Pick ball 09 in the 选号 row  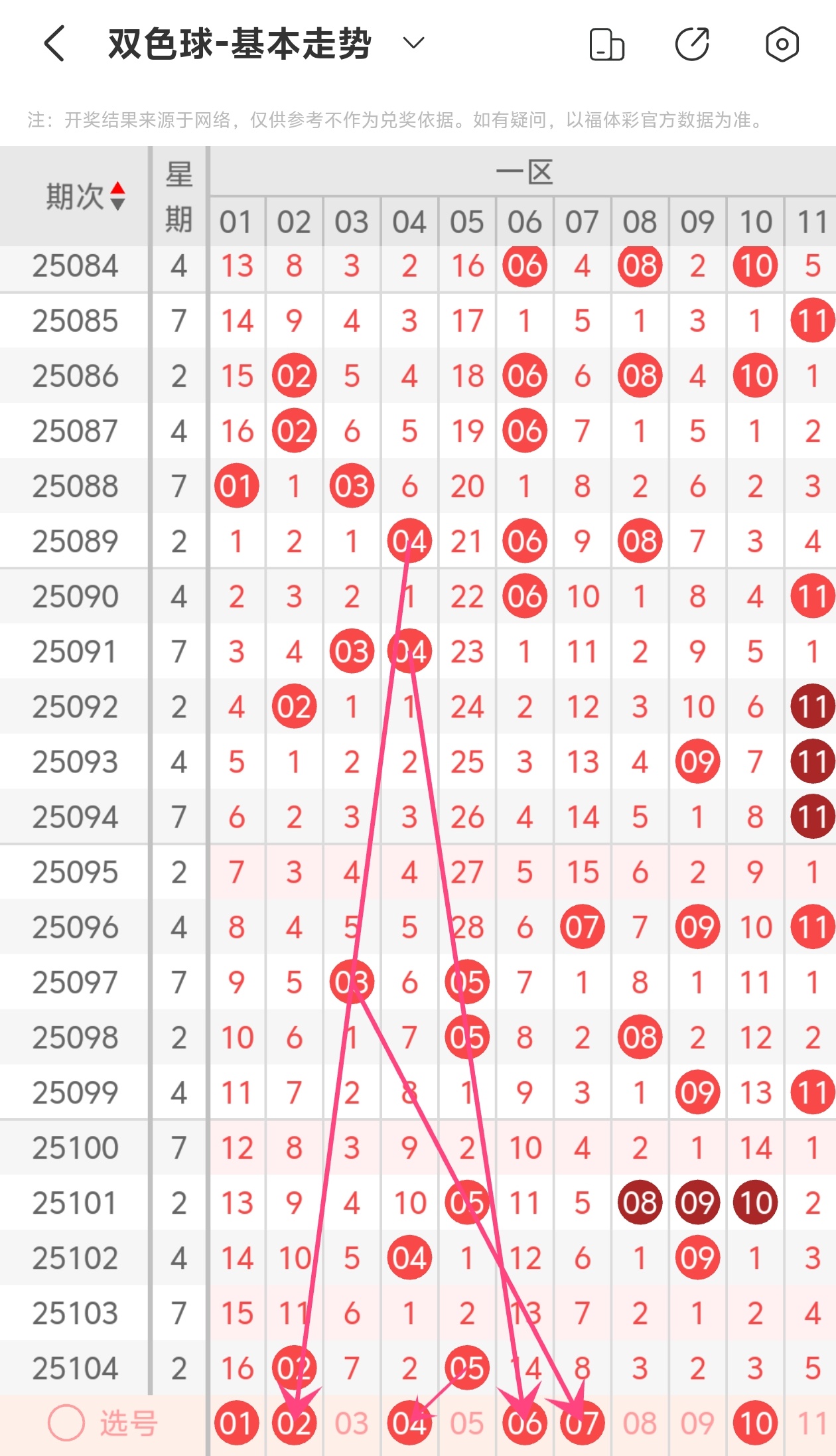point(697,1423)
